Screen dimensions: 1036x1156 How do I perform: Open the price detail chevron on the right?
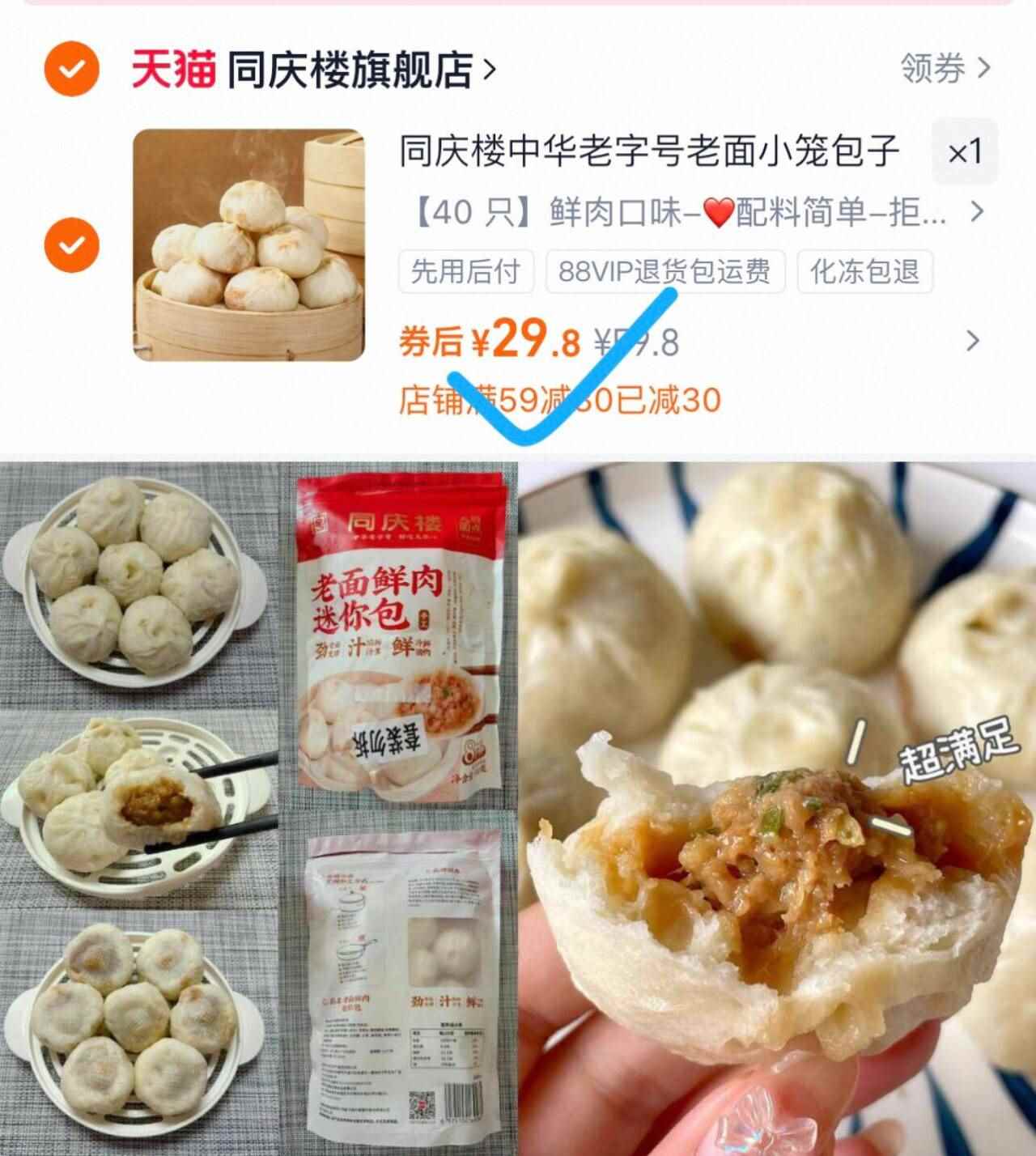(x=974, y=342)
